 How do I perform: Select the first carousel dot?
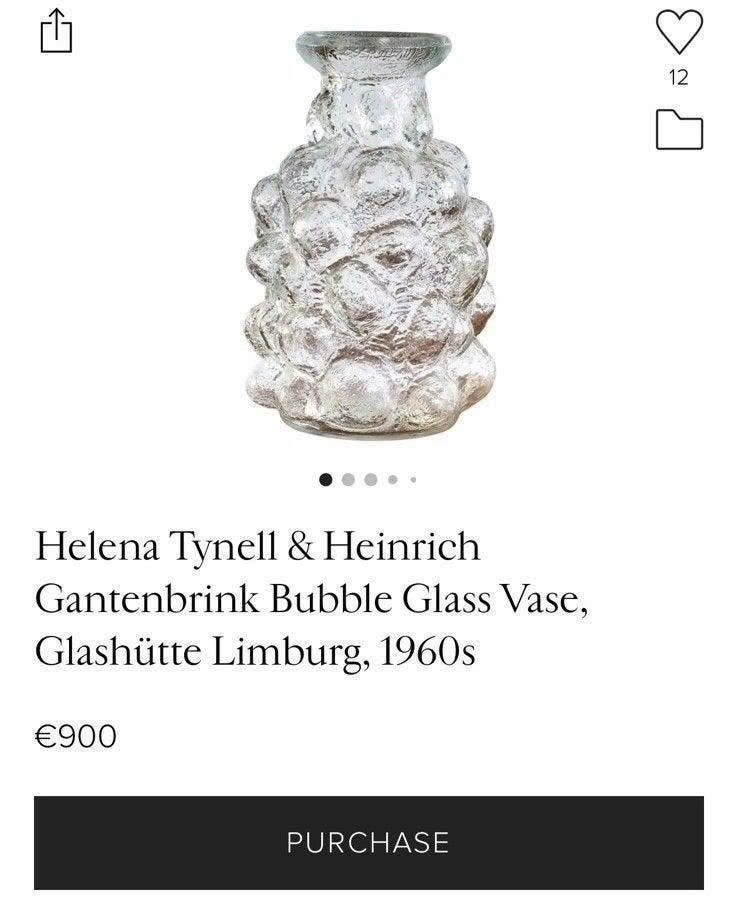[x=325, y=478]
